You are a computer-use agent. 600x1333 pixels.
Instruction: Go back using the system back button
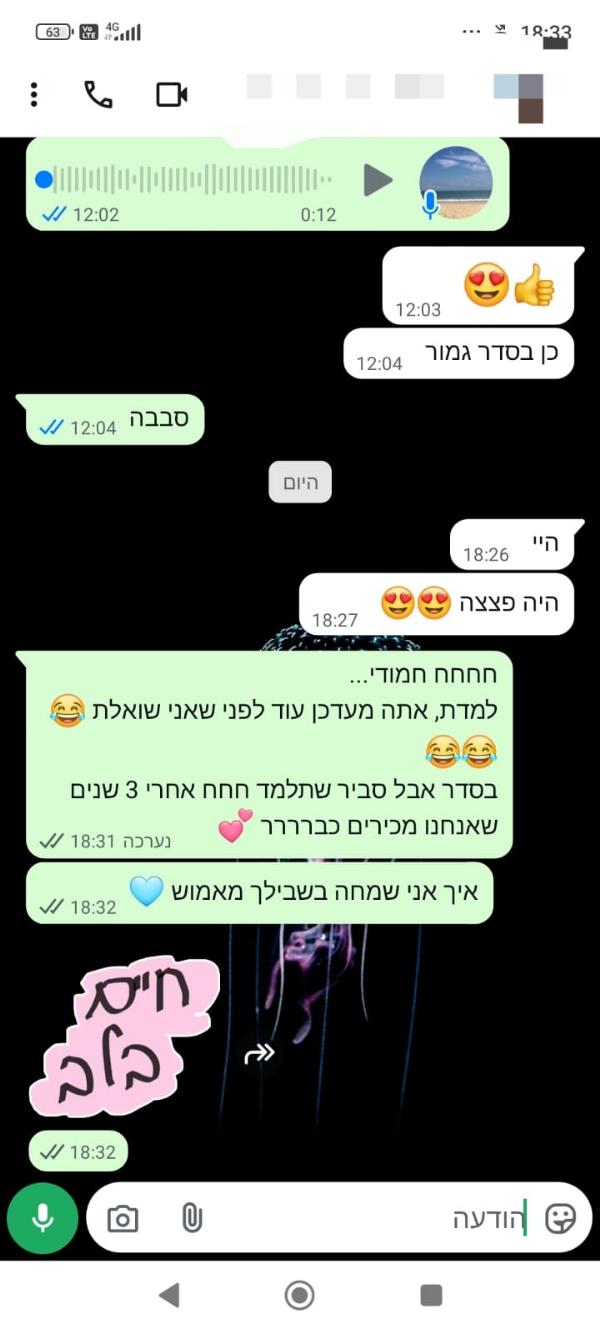pyautogui.click(x=169, y=1296)
